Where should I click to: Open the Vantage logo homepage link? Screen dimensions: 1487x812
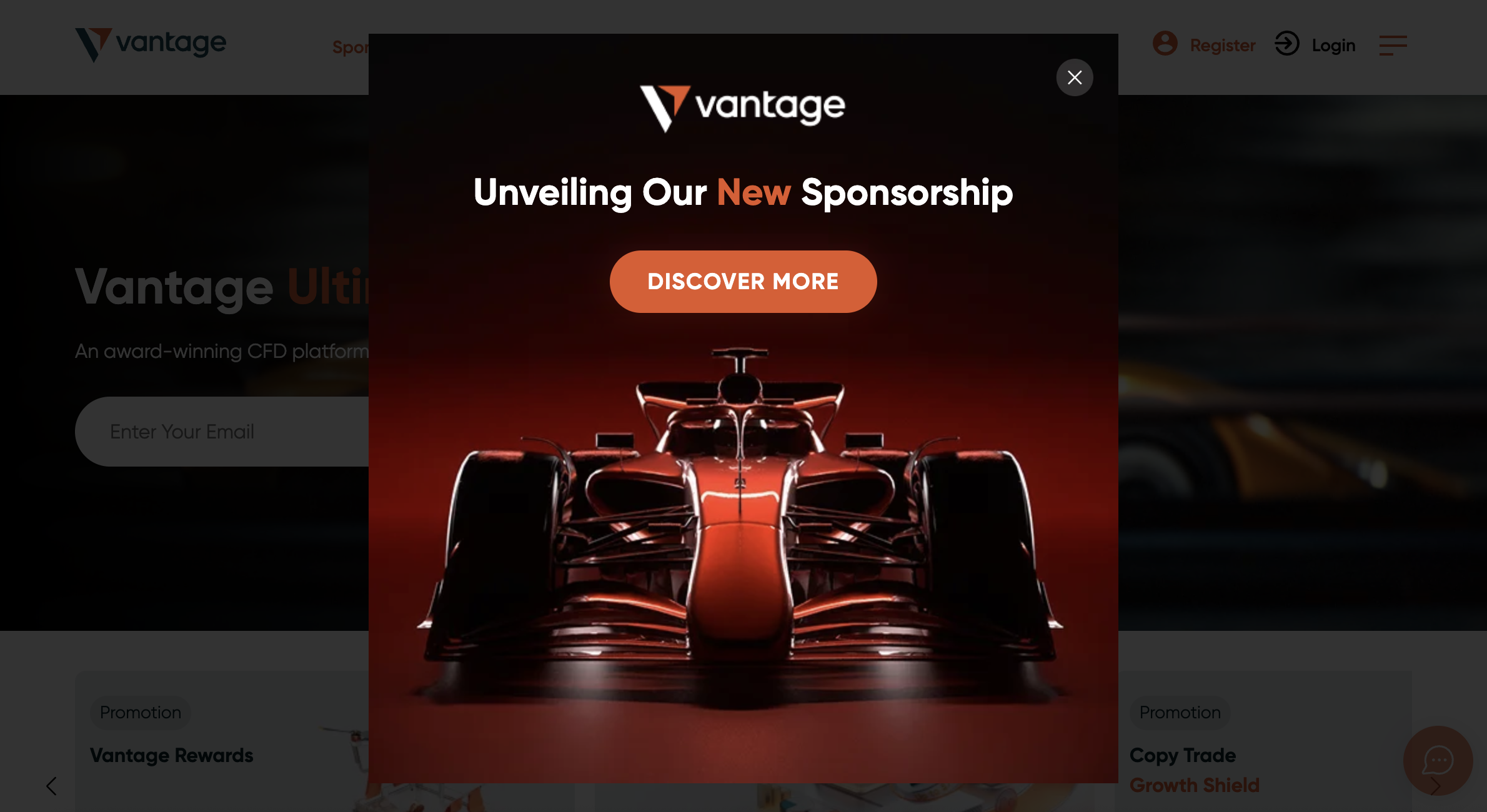[151, 44]
